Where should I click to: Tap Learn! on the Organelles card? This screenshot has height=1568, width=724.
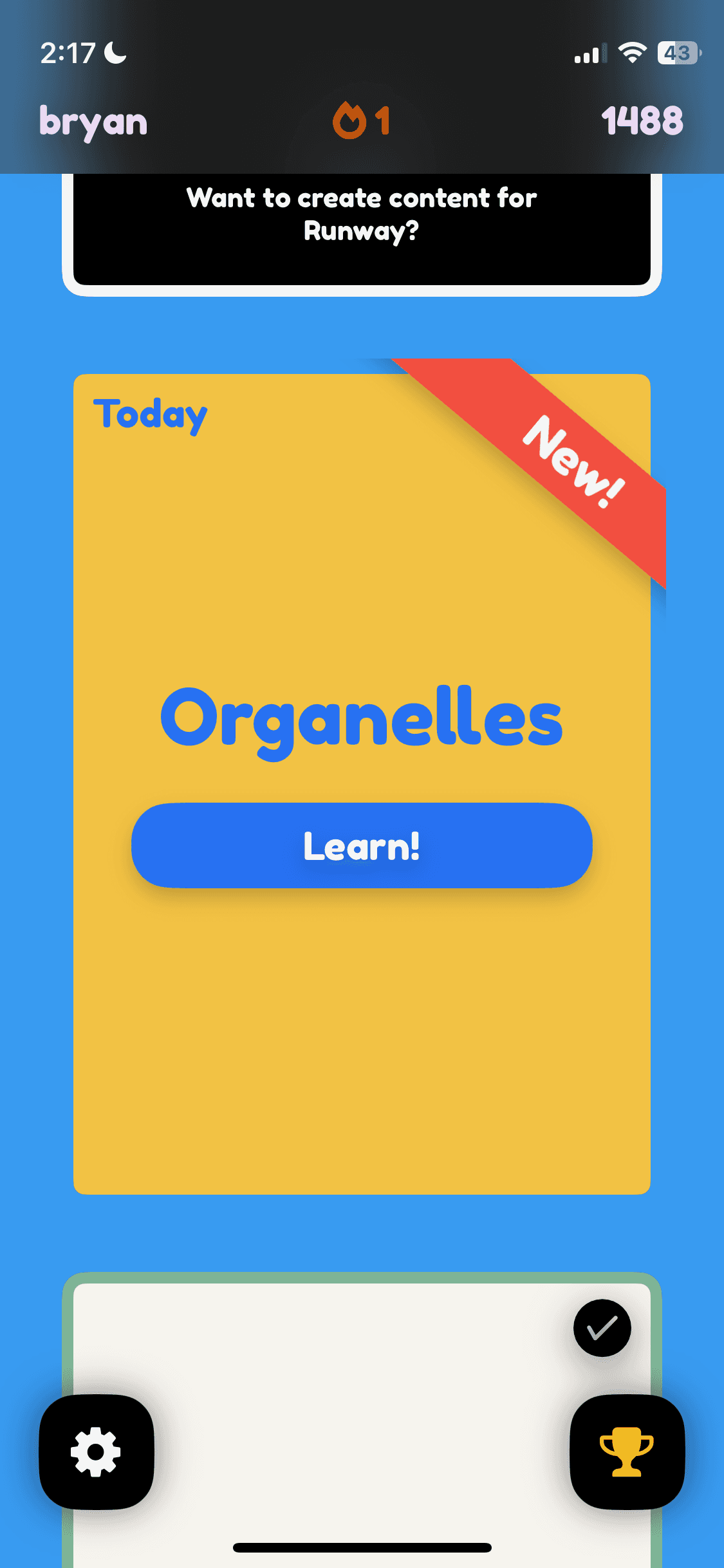click(362, 846)
